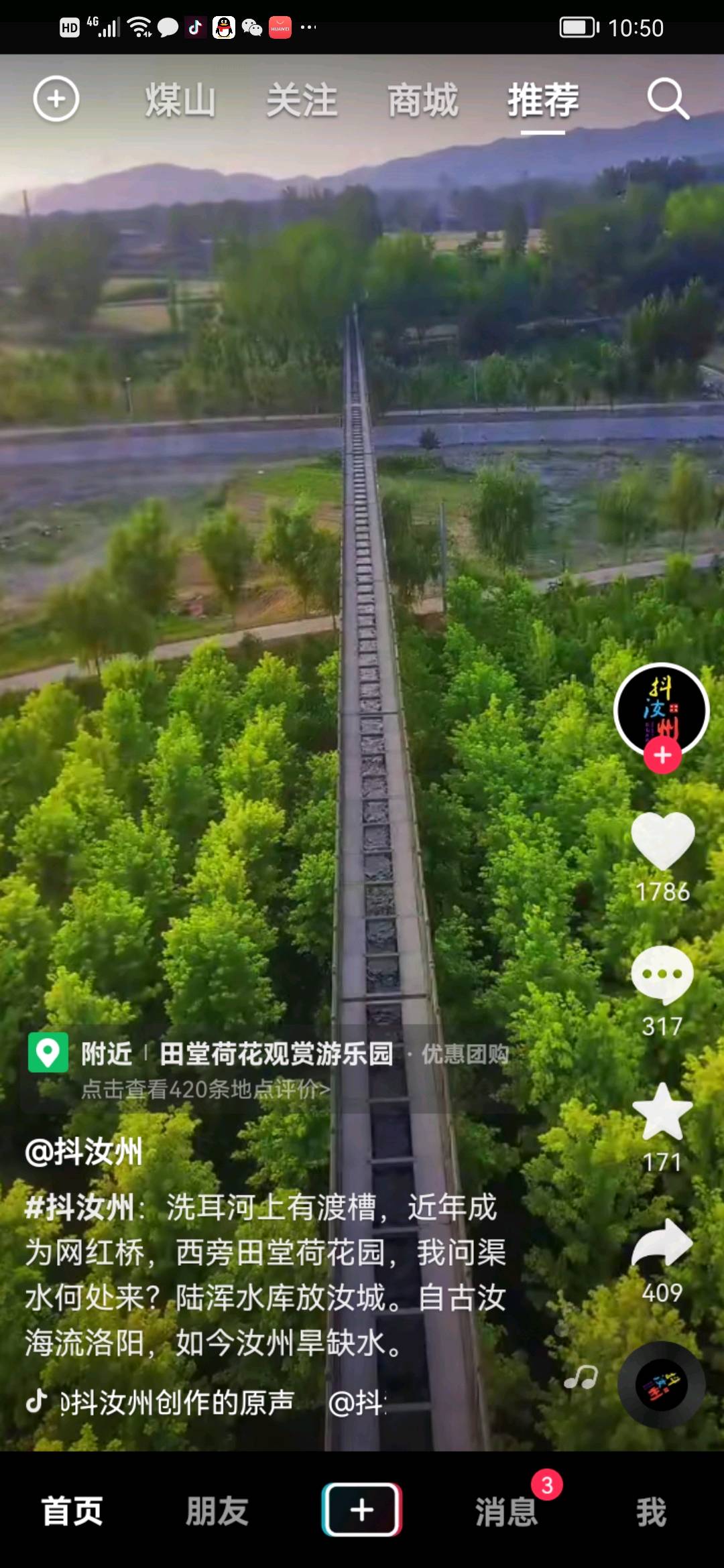The width and height of the screenshot is (724, 1568).
Task: Go to the 朋友 tab
Action: (217, 1512)
